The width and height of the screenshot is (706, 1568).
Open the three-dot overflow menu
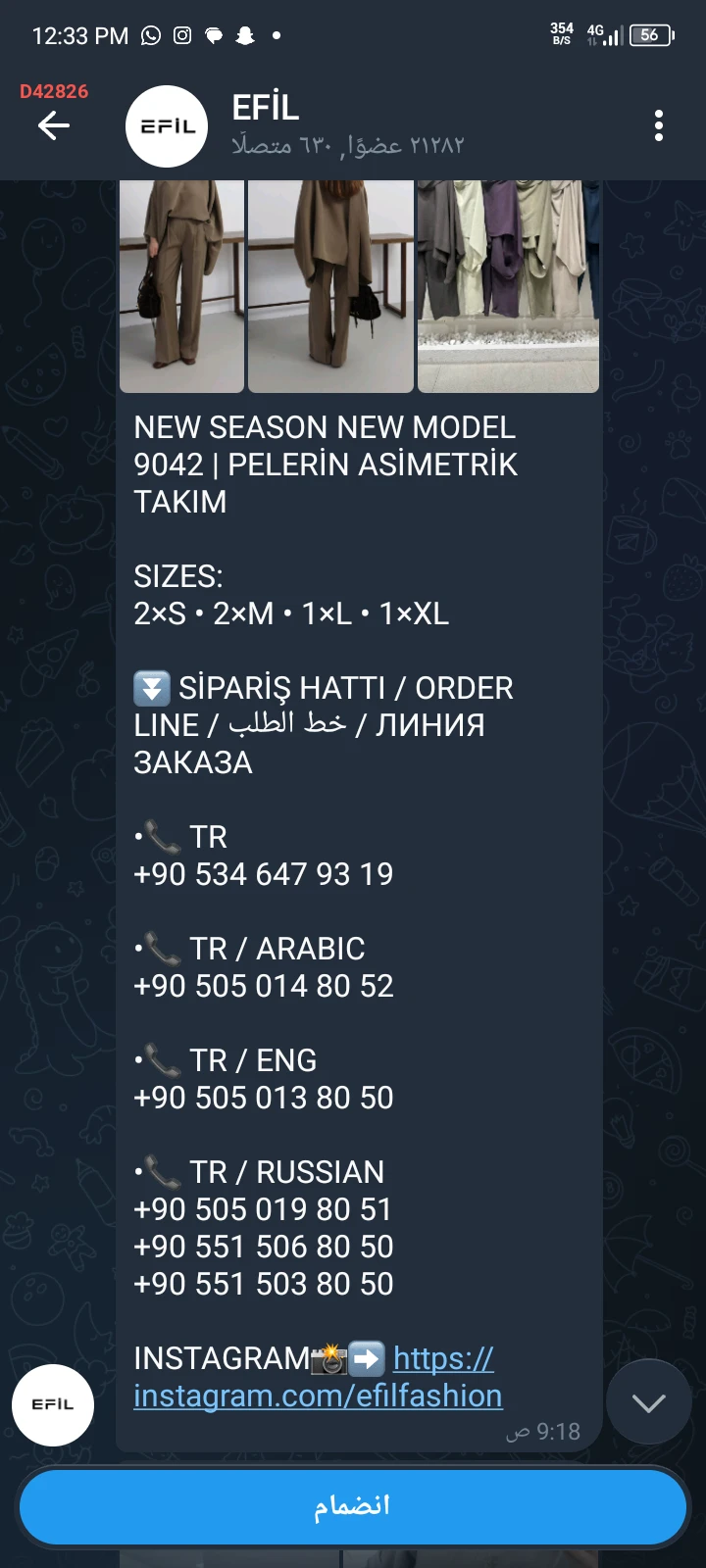point(658,125)
